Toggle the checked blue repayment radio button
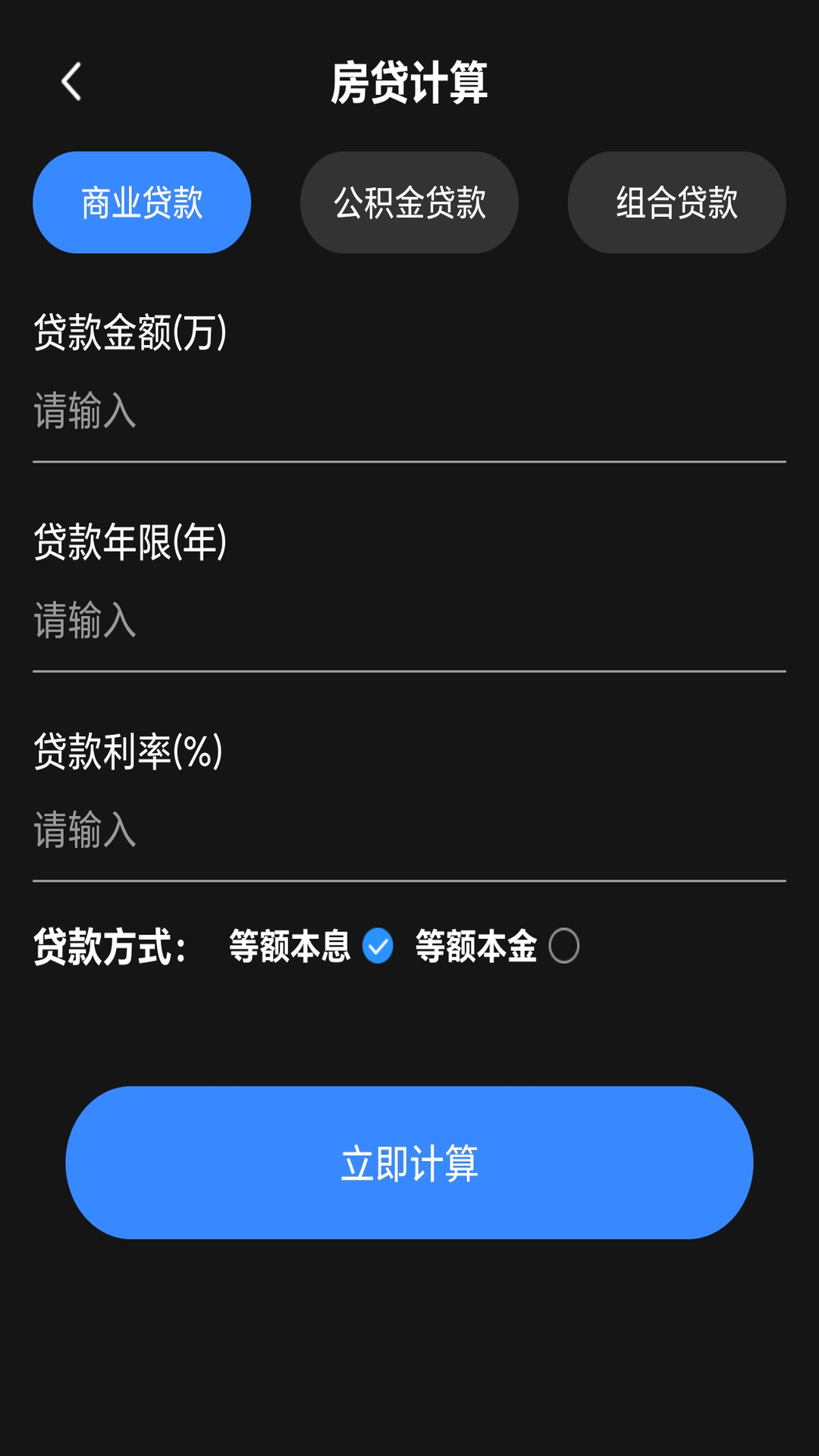 (377, 944)
